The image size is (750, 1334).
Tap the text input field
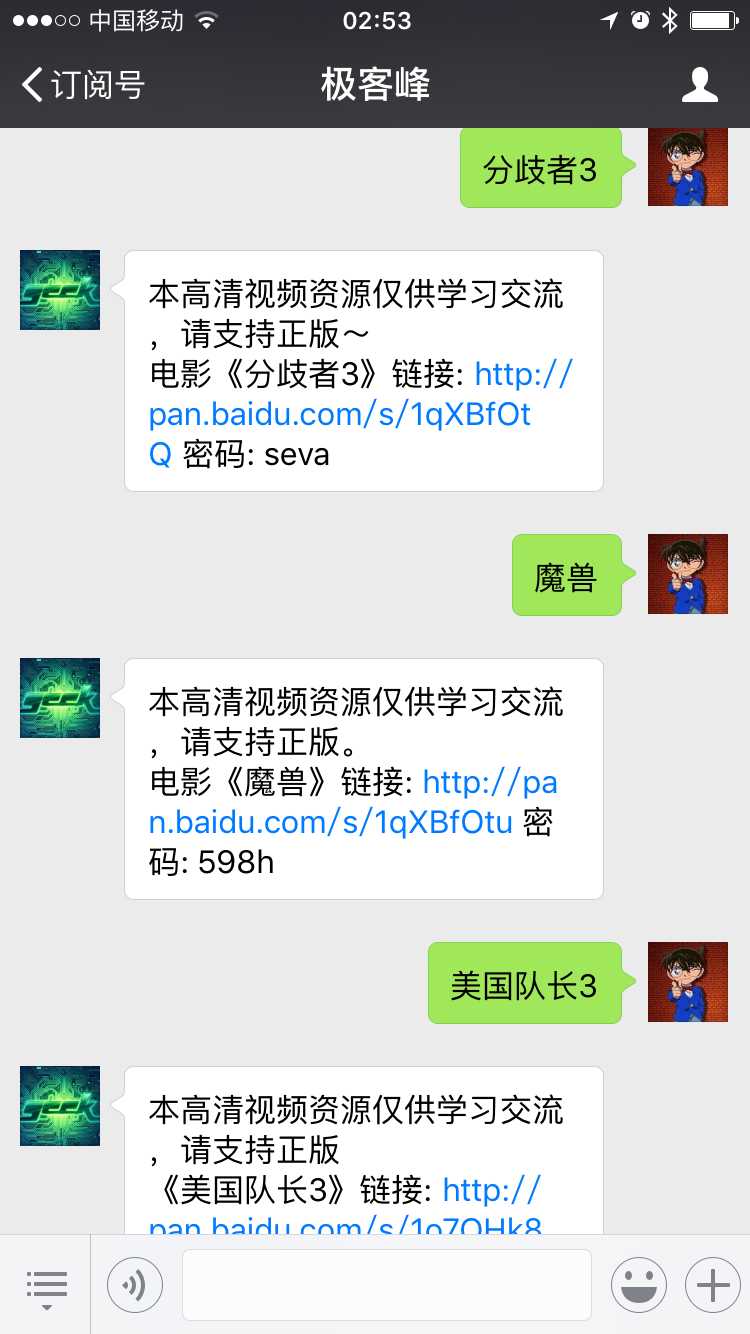386,1284
